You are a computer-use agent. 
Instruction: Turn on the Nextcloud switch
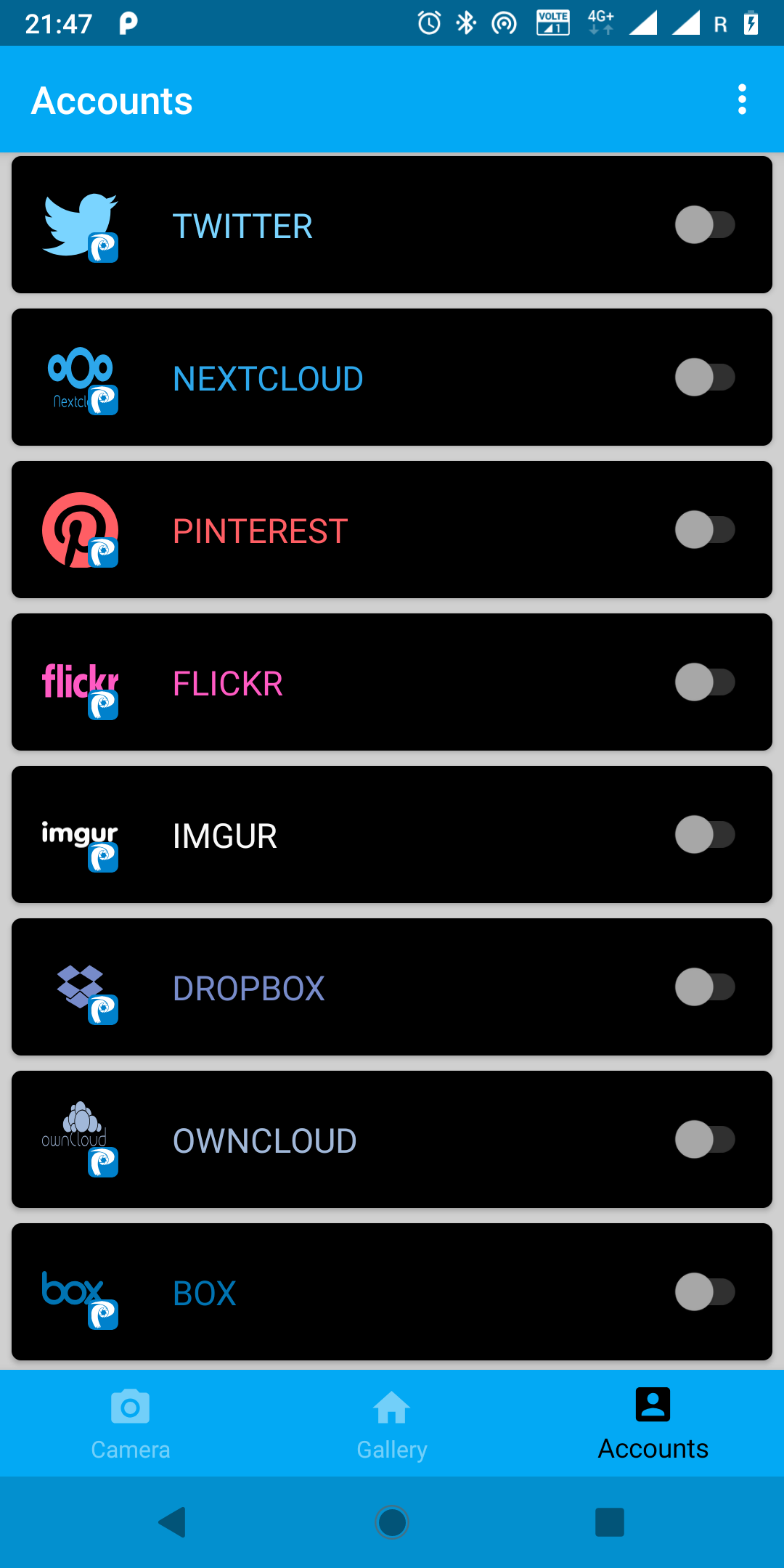pos(704,377)
